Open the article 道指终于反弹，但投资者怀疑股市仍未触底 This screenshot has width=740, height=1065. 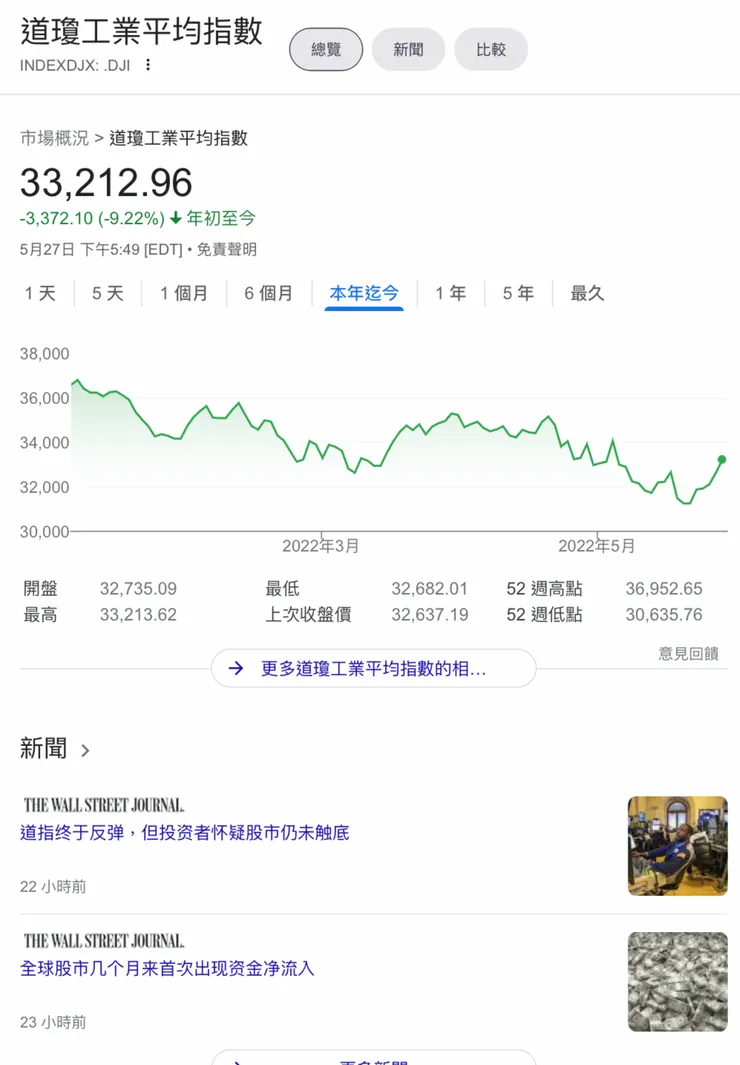pyautogui.click(x=185, y=832)
